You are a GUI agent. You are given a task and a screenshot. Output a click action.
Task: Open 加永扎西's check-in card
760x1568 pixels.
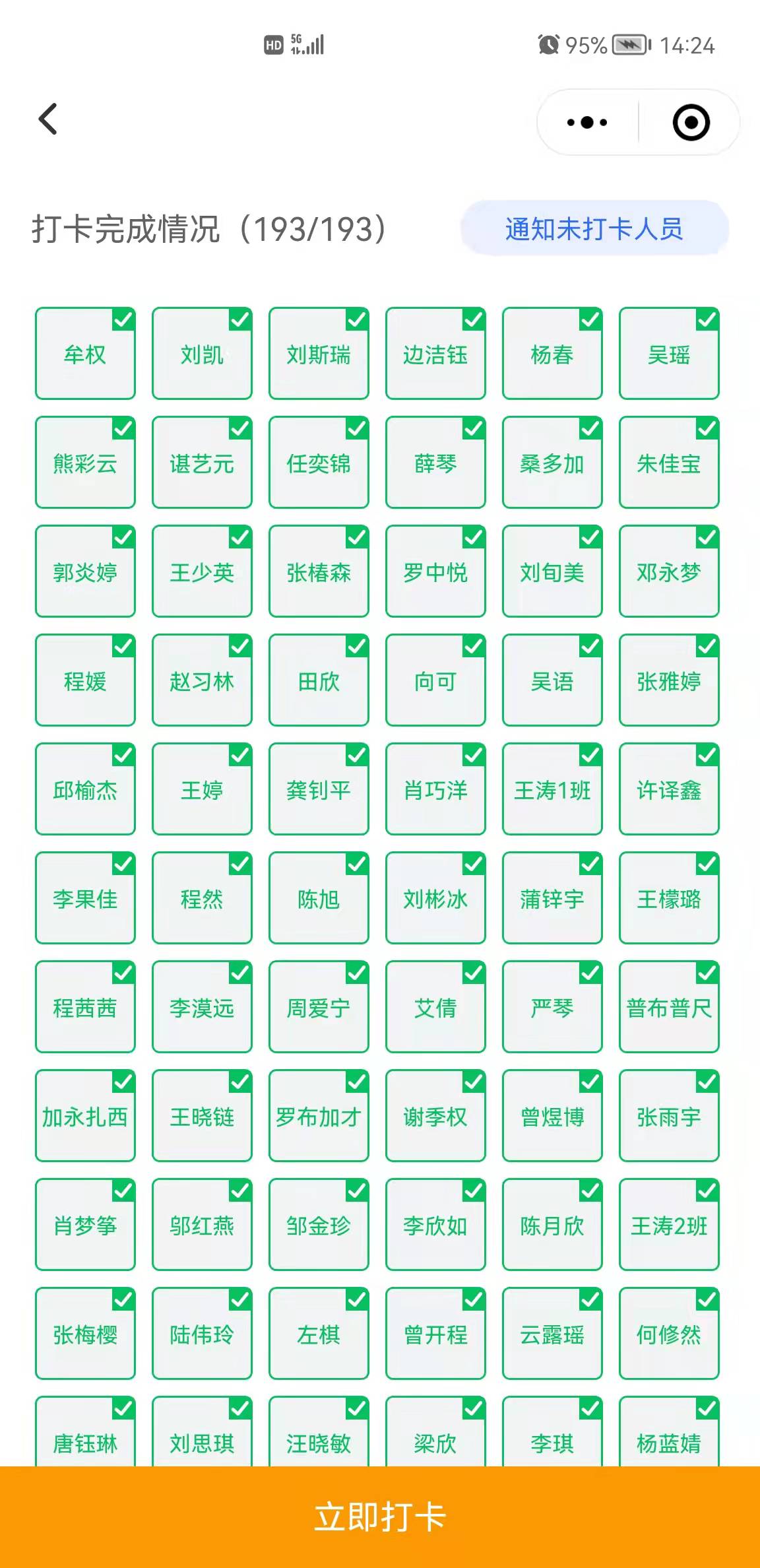click(85, 1117)
